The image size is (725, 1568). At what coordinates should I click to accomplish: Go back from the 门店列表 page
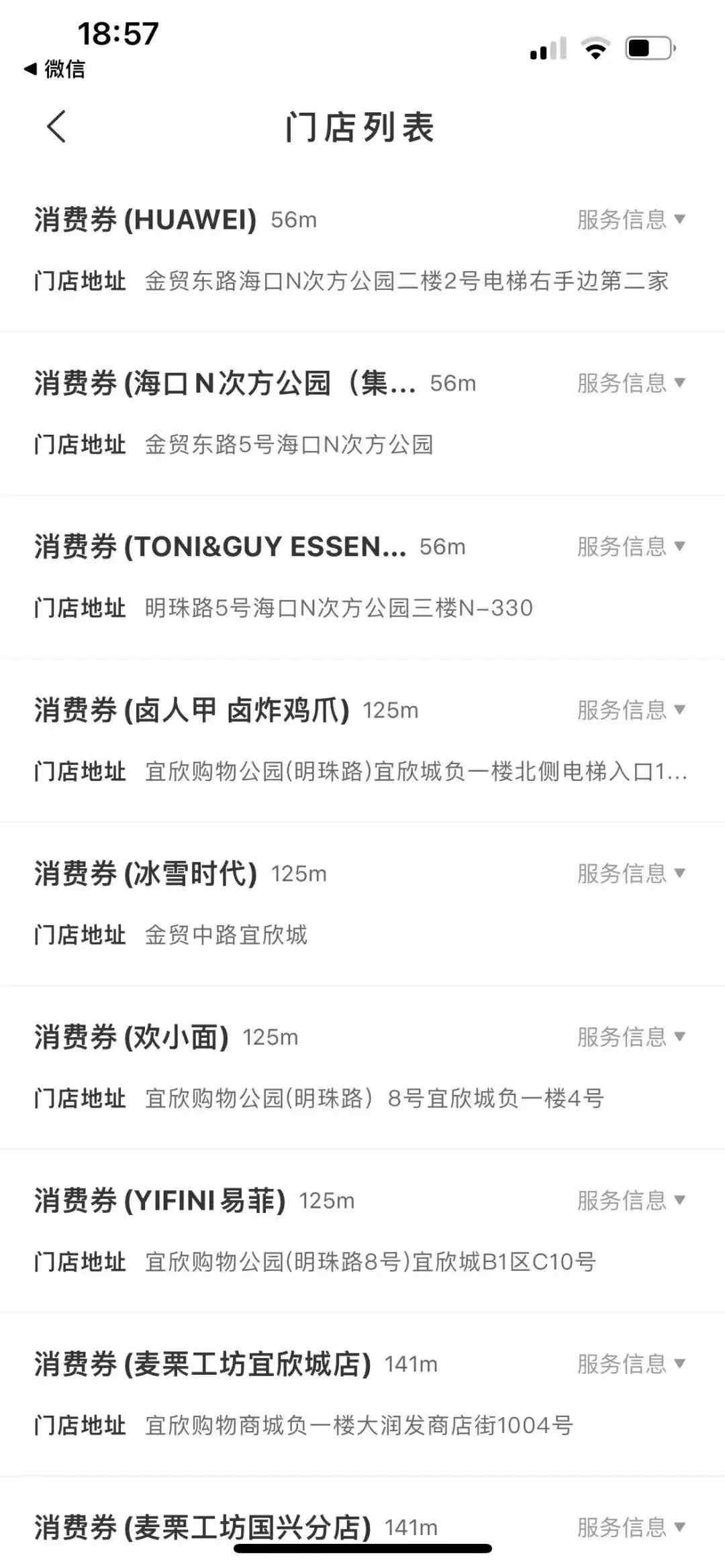pos(56,127)
